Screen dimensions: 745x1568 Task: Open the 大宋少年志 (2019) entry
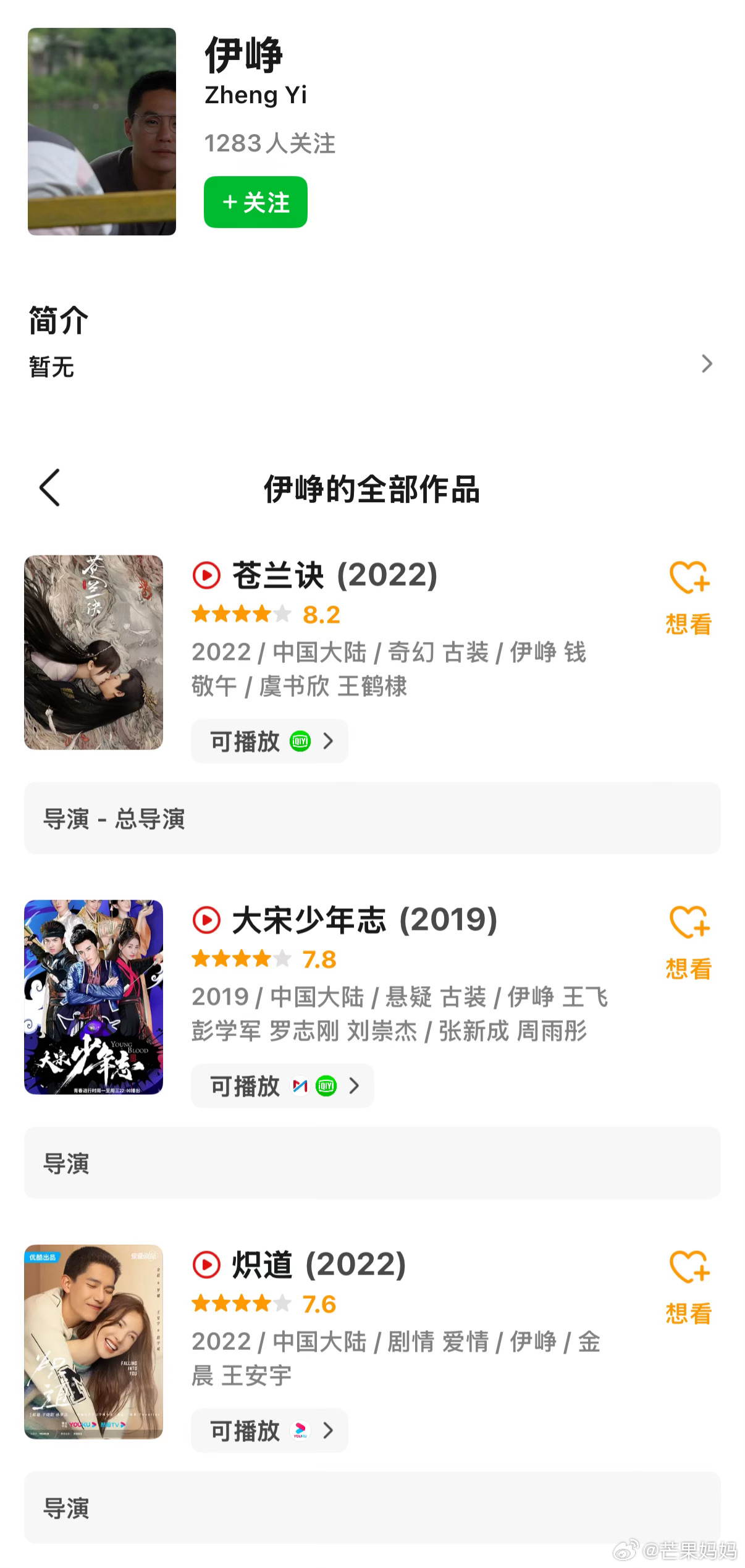[364, 920]
